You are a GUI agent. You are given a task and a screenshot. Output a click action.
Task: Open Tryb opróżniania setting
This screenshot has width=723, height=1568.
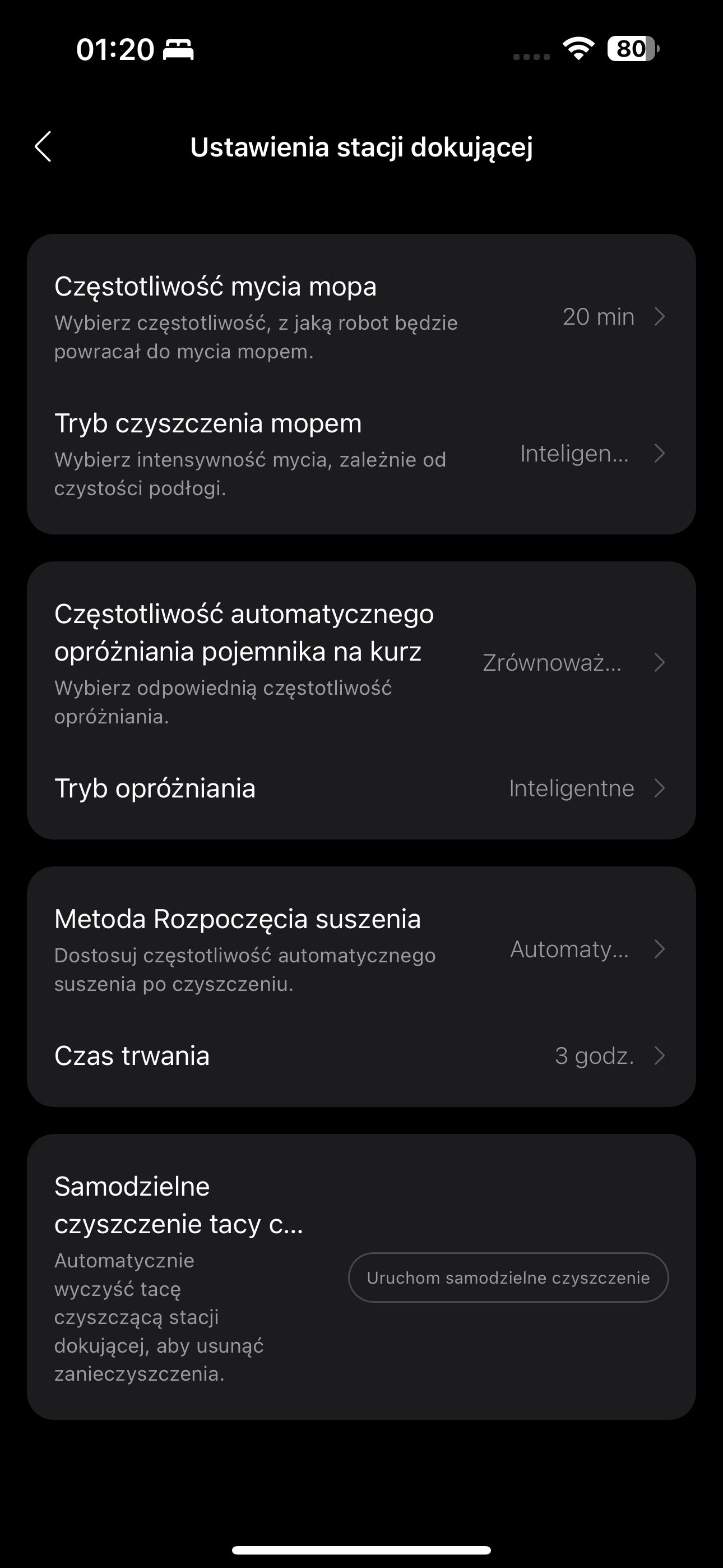pyautogui.click(x=361, y=788)
